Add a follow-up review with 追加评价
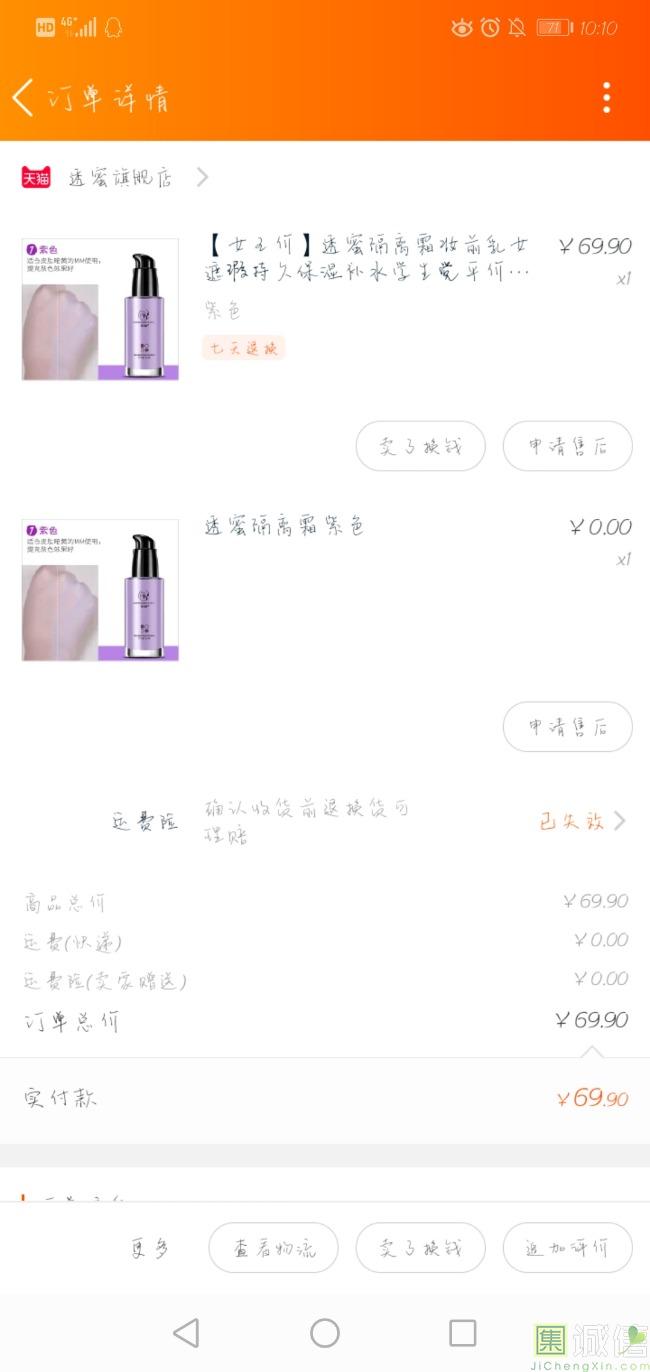This screenshot has height=1372, width=650. click(x=567, y=1248)
